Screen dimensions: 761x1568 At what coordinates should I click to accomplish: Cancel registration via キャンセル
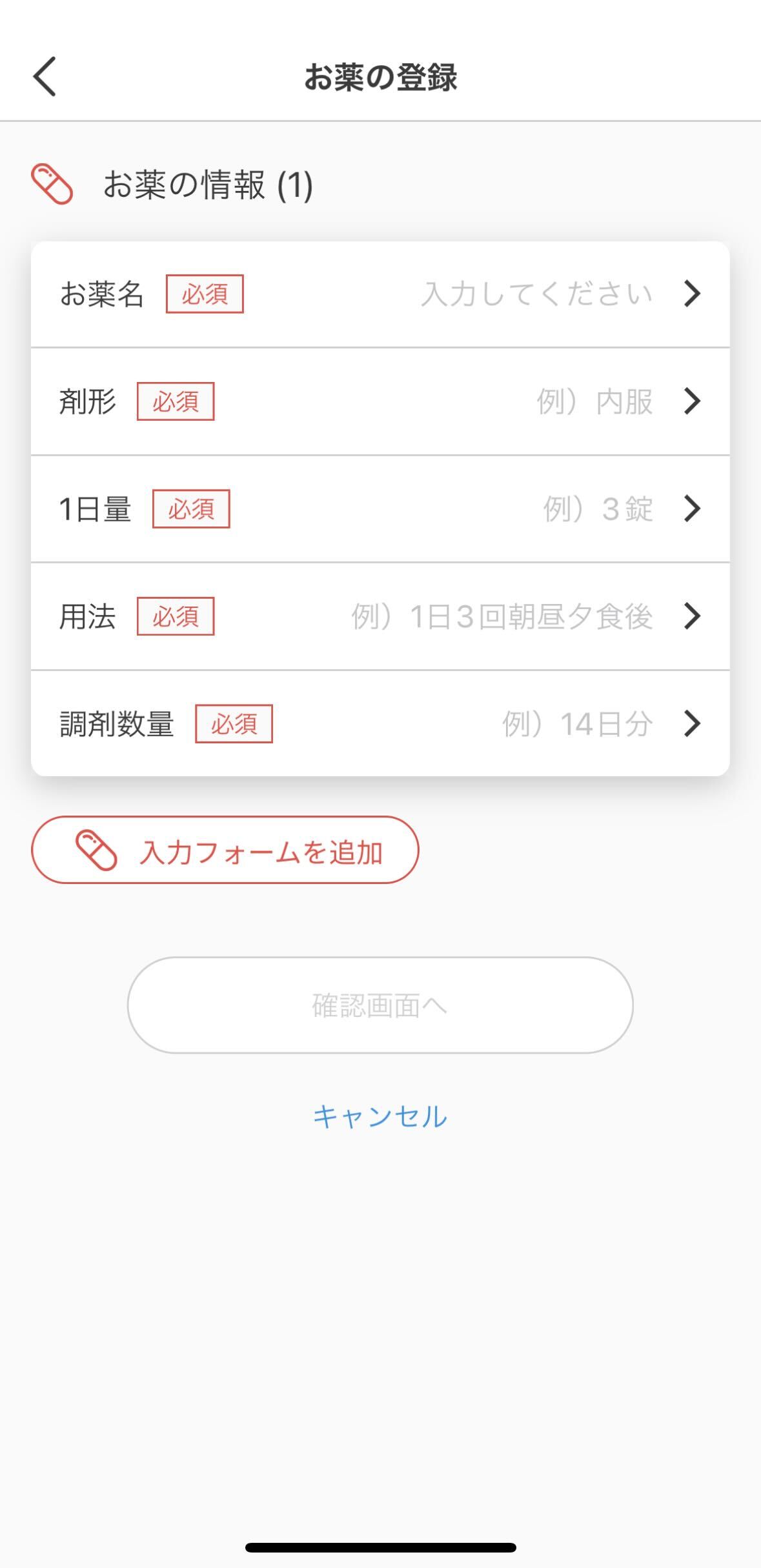(x=380, y=1116)
